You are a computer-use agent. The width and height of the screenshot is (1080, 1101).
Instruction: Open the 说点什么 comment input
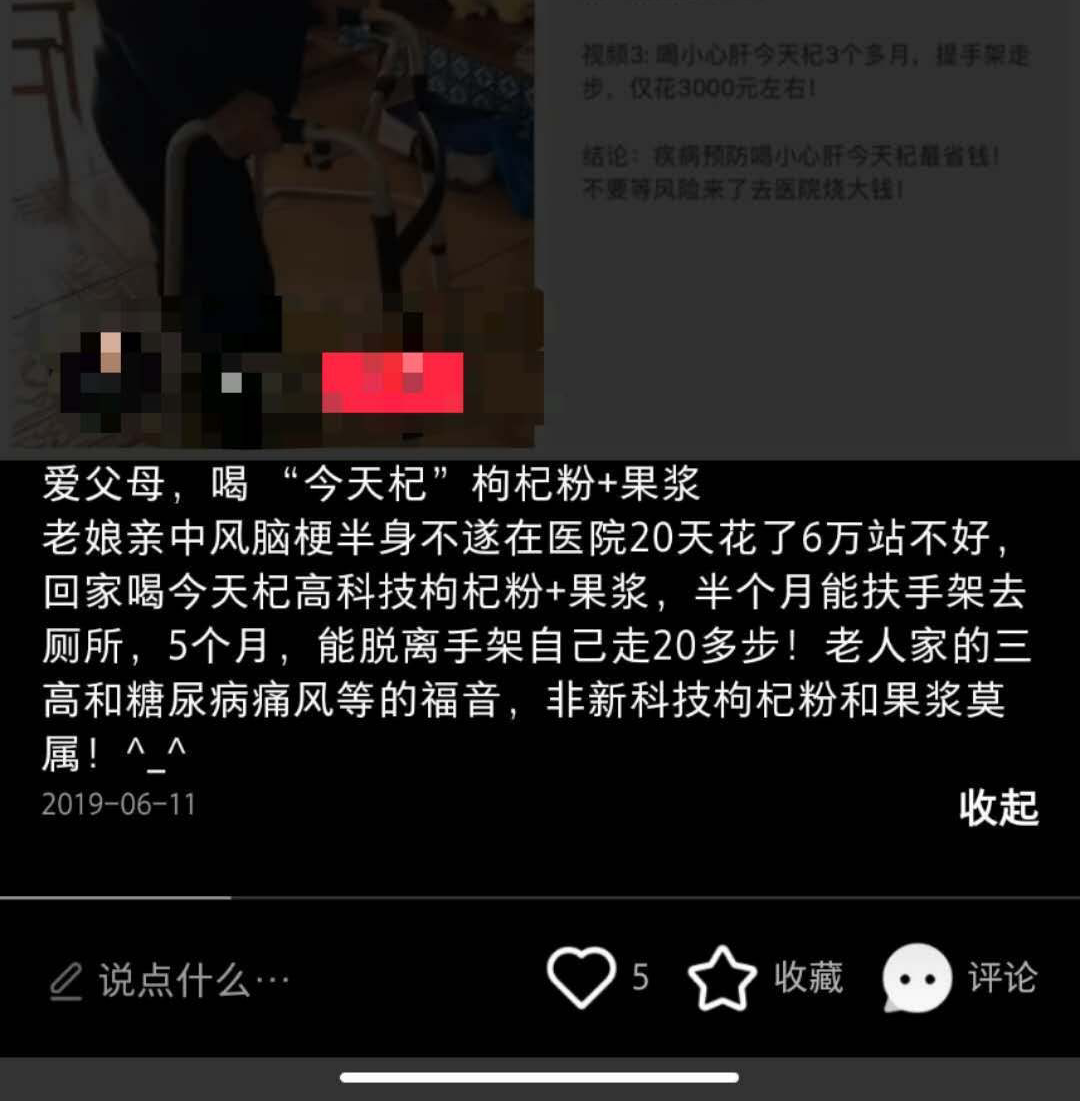[x=170, y=981]
